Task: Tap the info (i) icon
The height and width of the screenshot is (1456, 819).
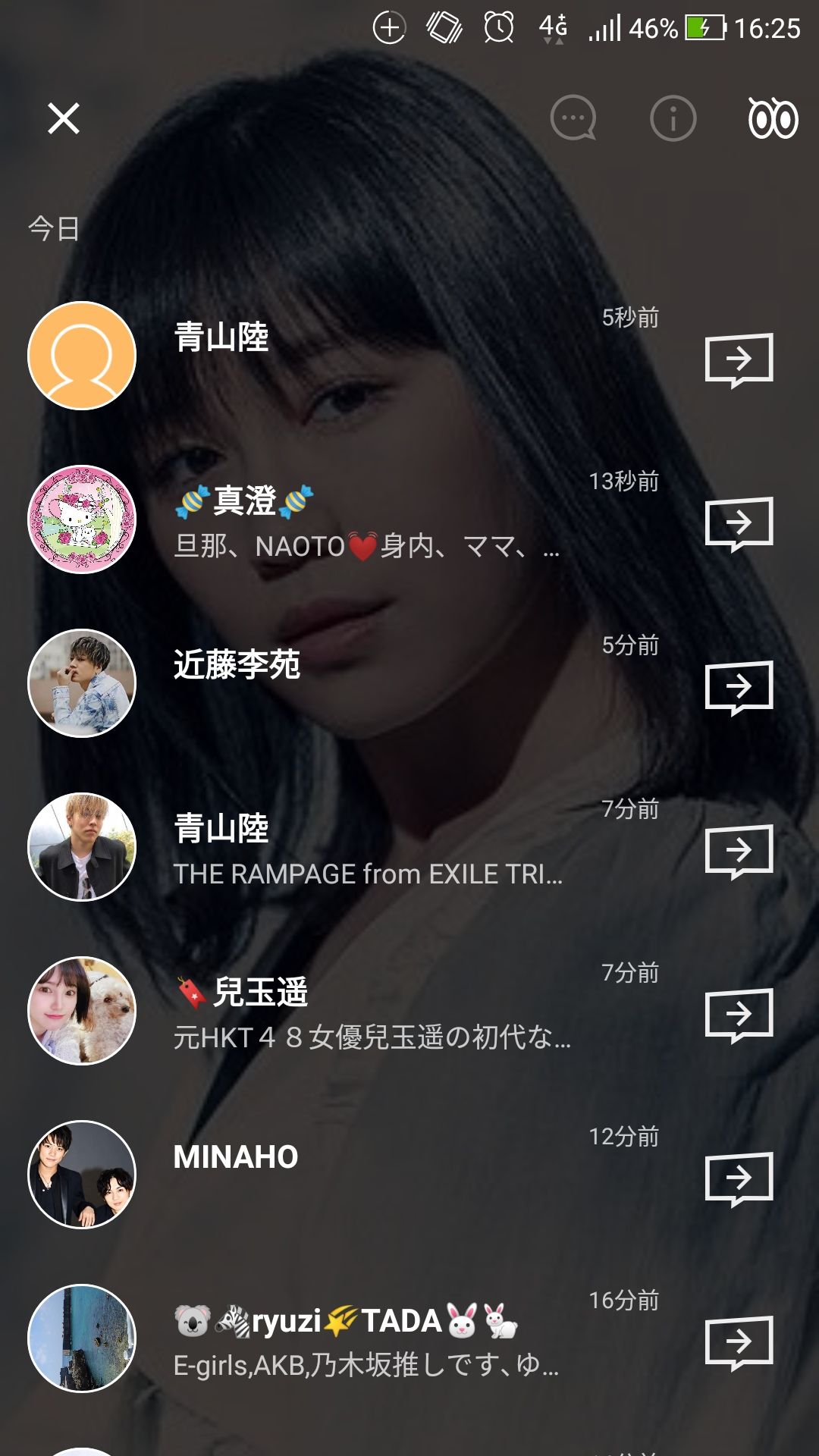Action: 673,119
